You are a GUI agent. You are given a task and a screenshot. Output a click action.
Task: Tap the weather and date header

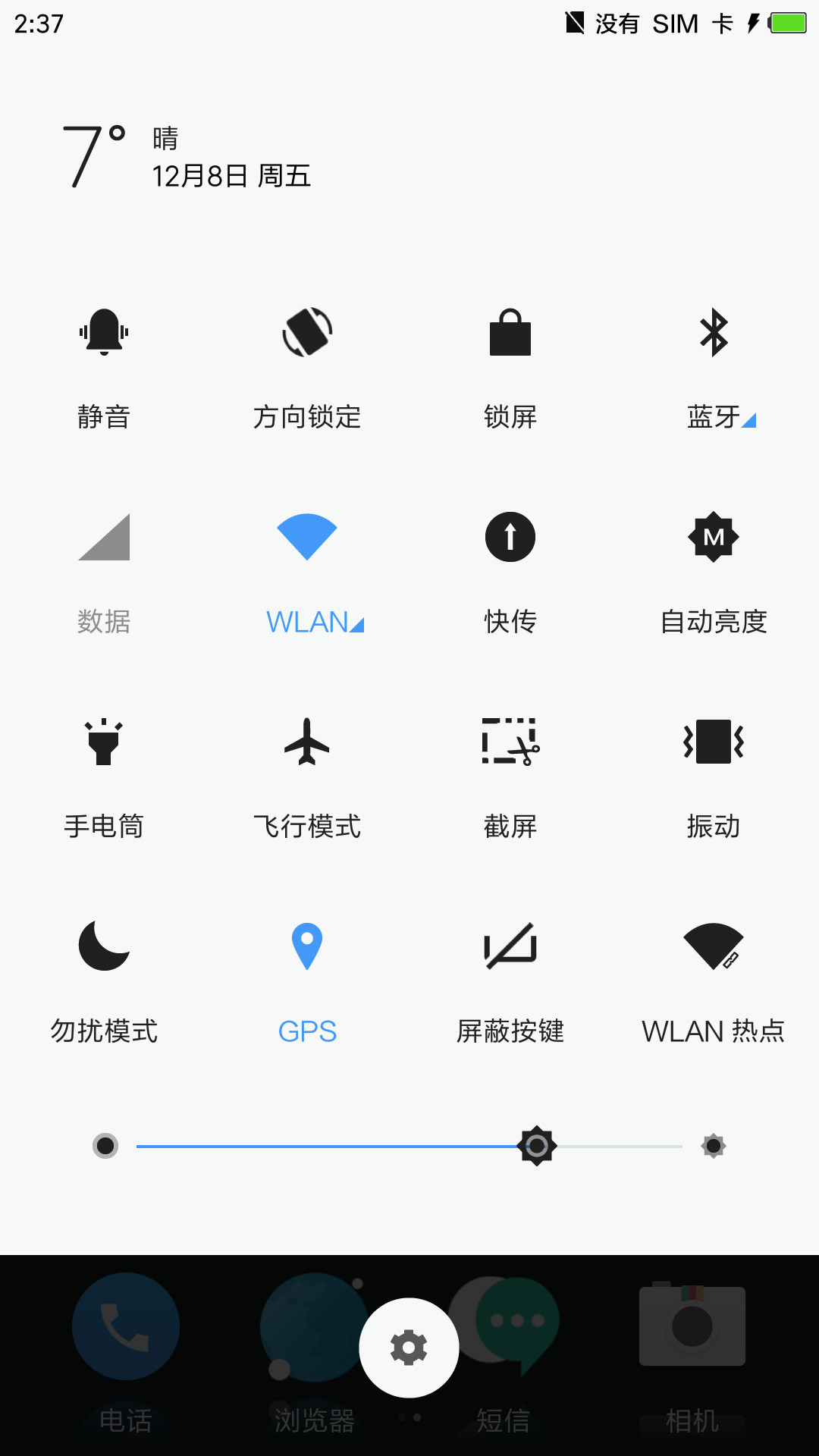pos(187,157)
